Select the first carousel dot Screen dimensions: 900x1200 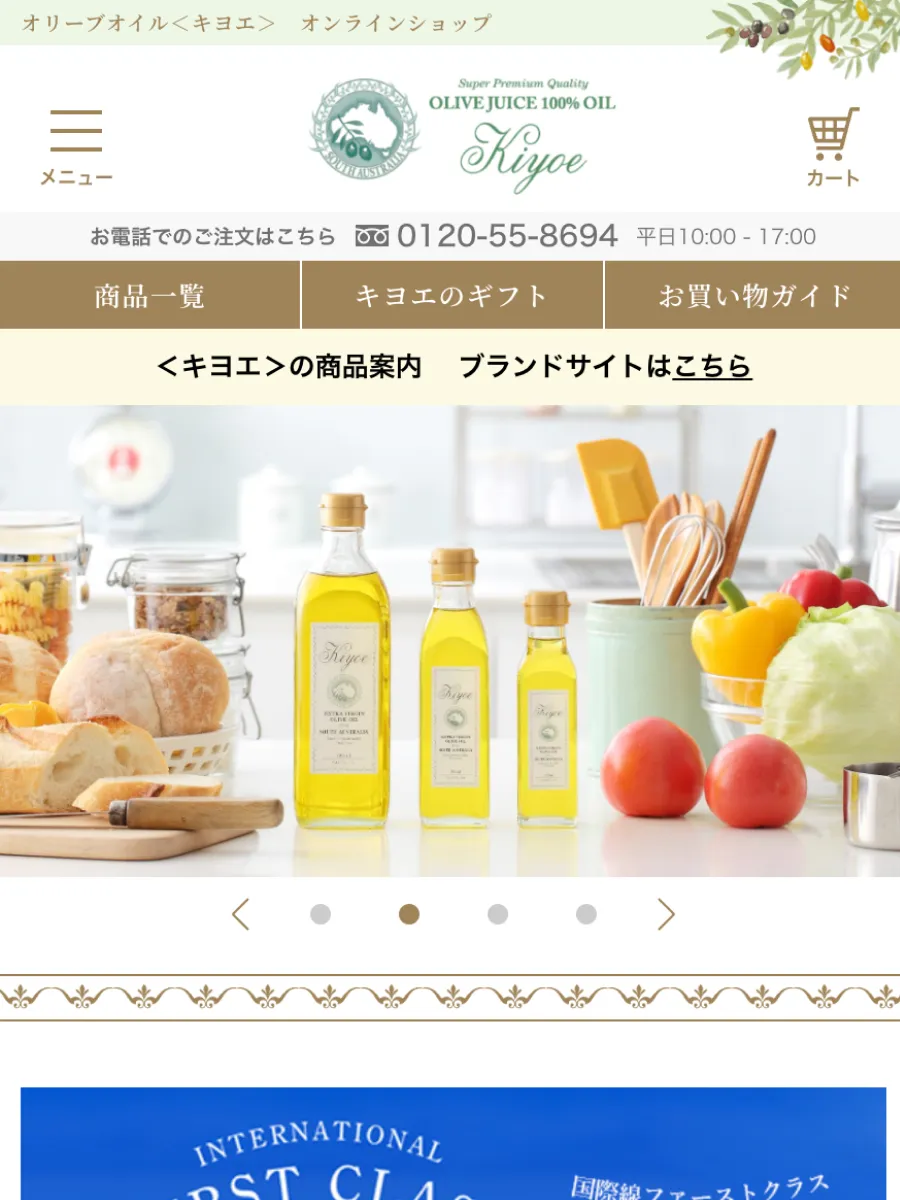tap(320, 912)
